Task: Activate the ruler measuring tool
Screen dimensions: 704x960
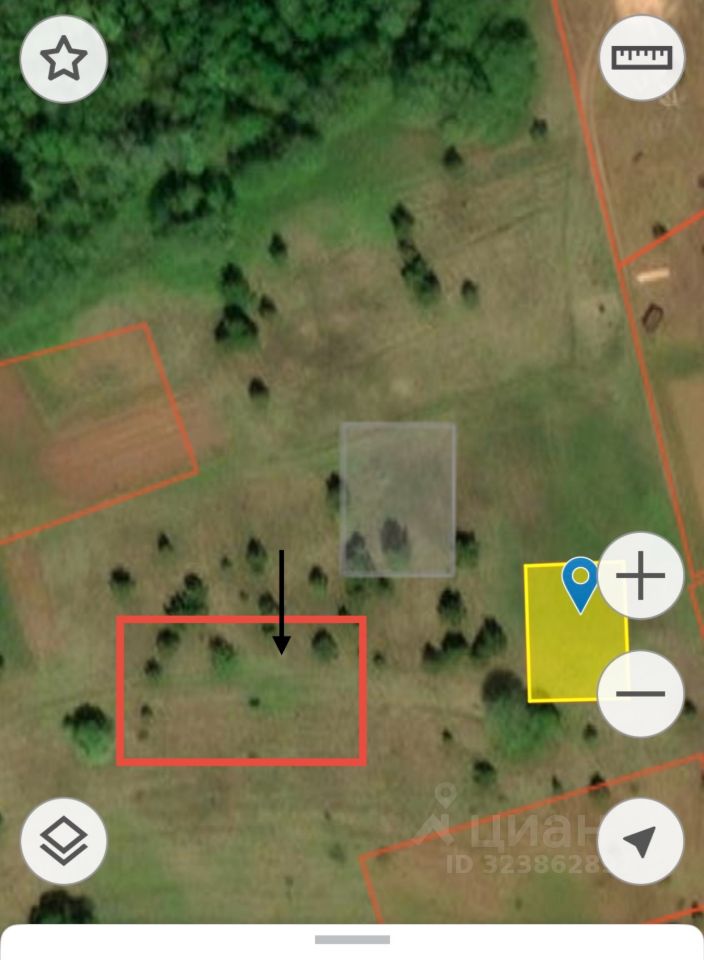Action: [642, 58]
